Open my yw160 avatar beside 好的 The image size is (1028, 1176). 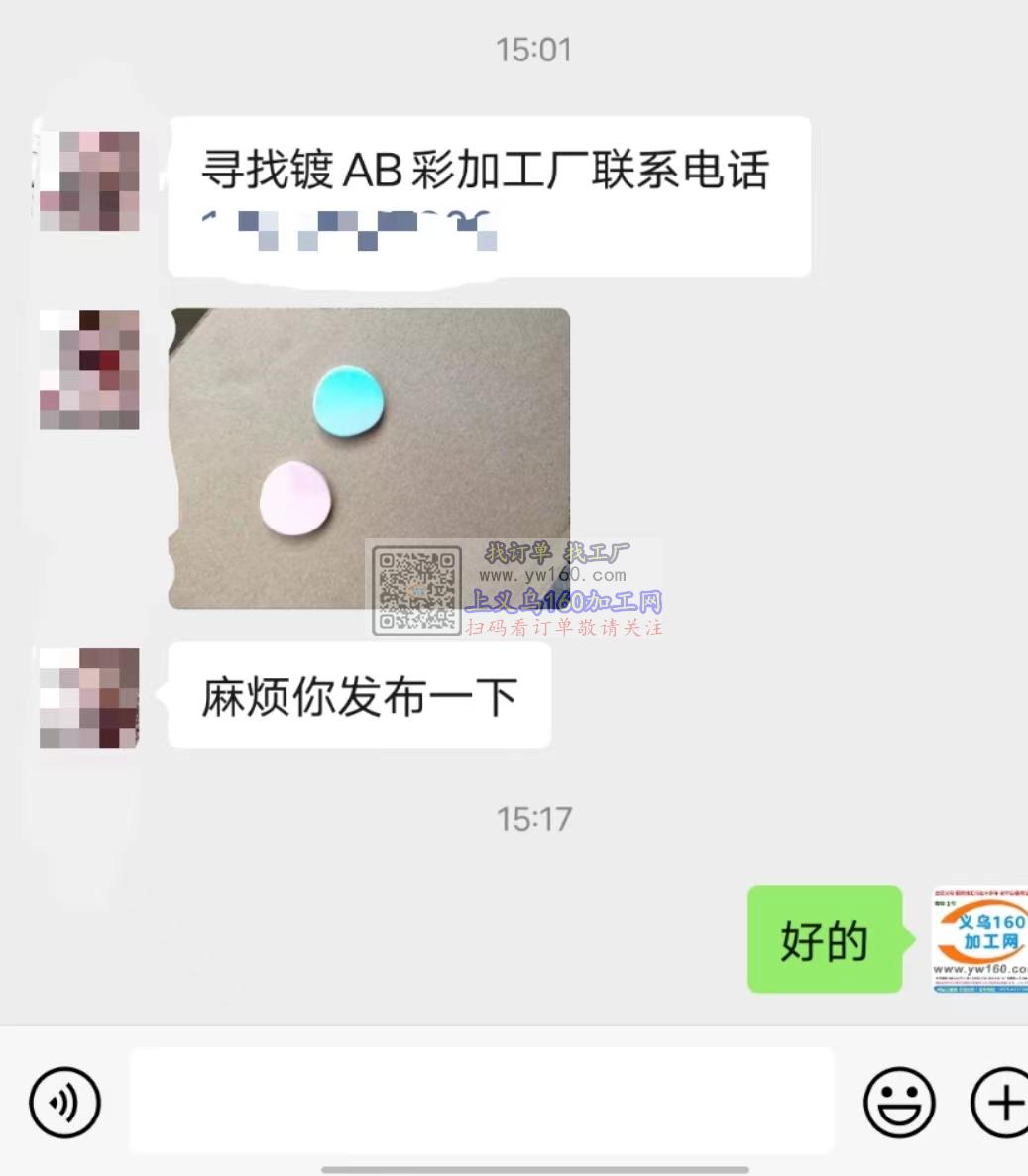click(979, 940)
